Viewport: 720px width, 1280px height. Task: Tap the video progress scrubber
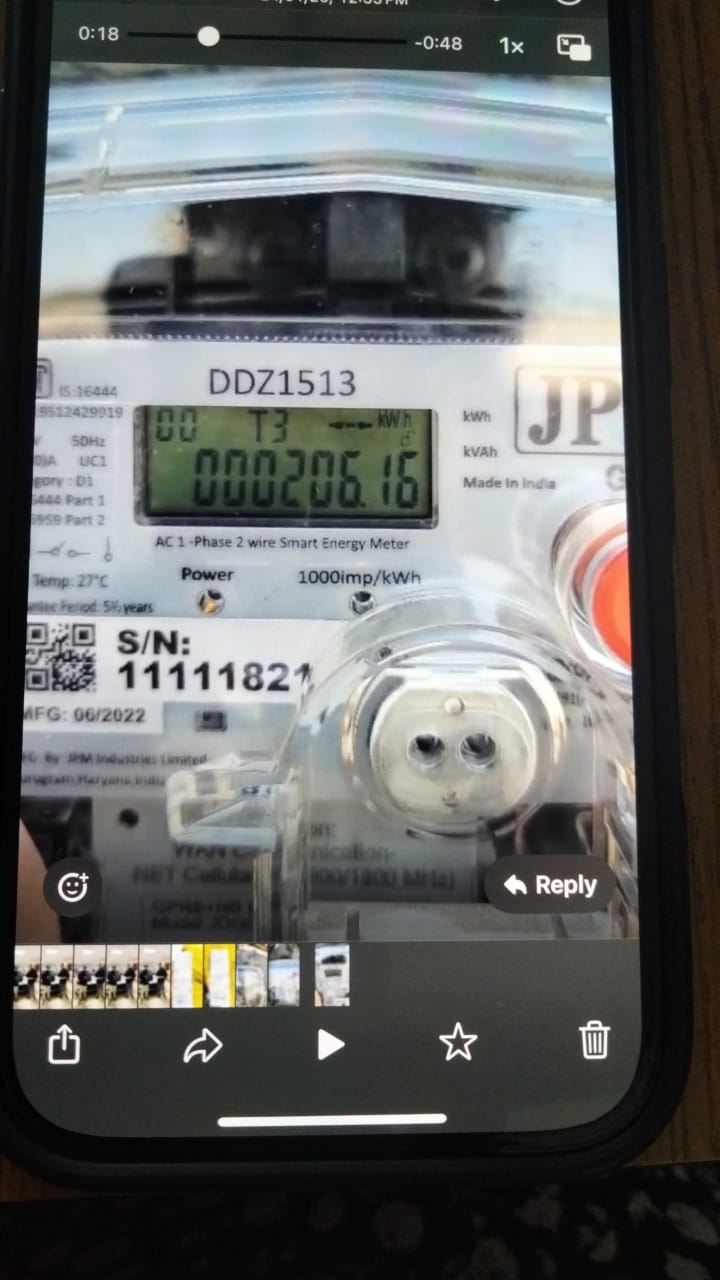[208, 37]
